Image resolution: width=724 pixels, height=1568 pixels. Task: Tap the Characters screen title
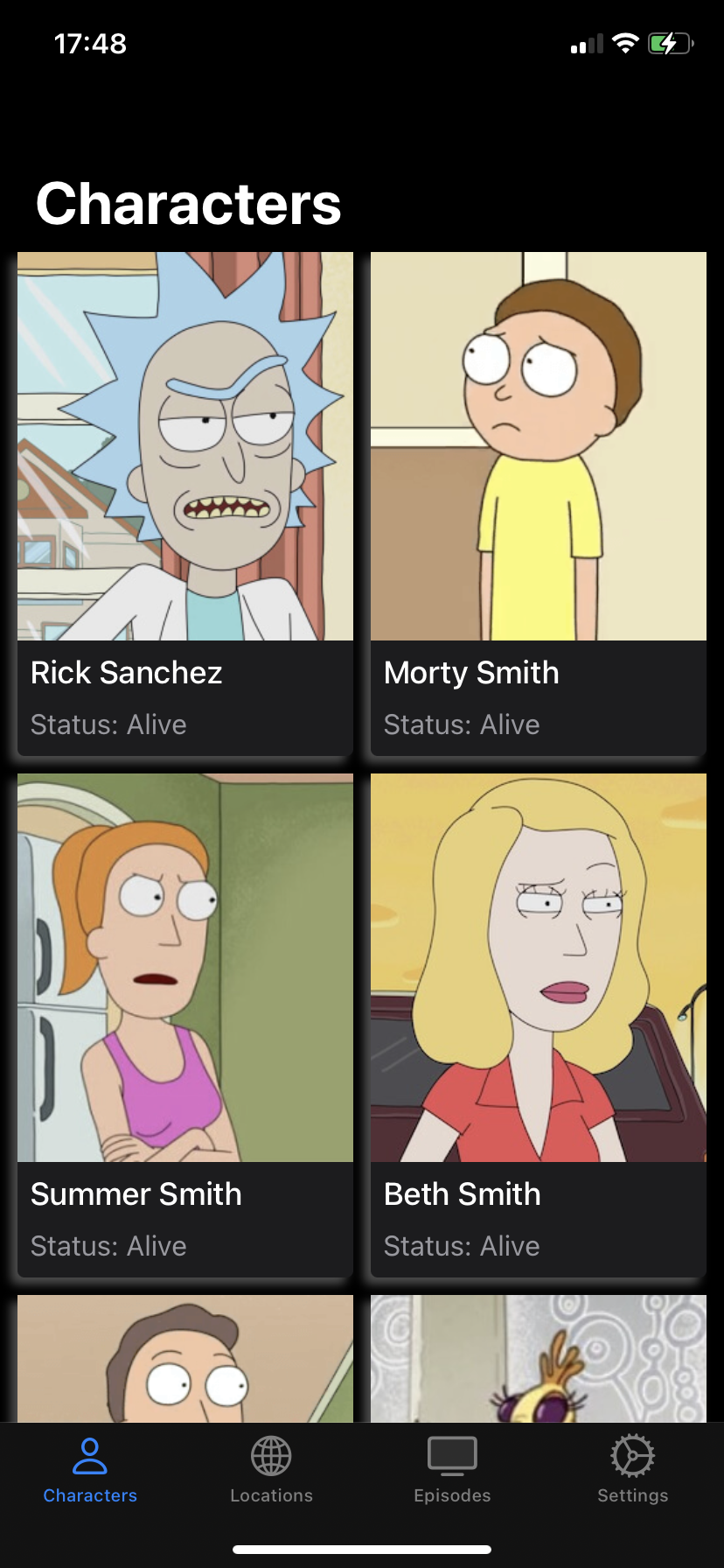tap(188, 202)
